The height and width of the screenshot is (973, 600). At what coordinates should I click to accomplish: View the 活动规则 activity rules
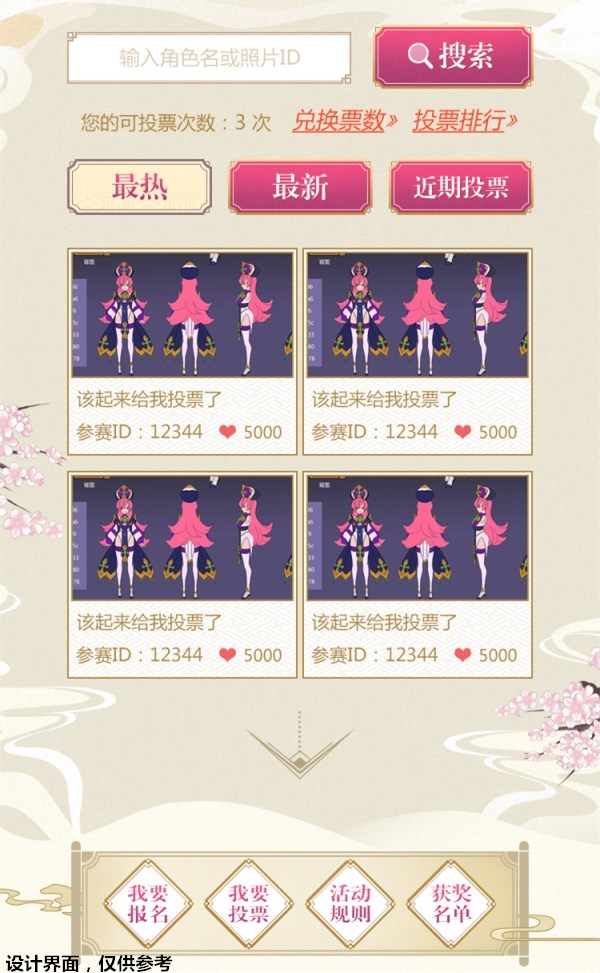tap(350, 904)
